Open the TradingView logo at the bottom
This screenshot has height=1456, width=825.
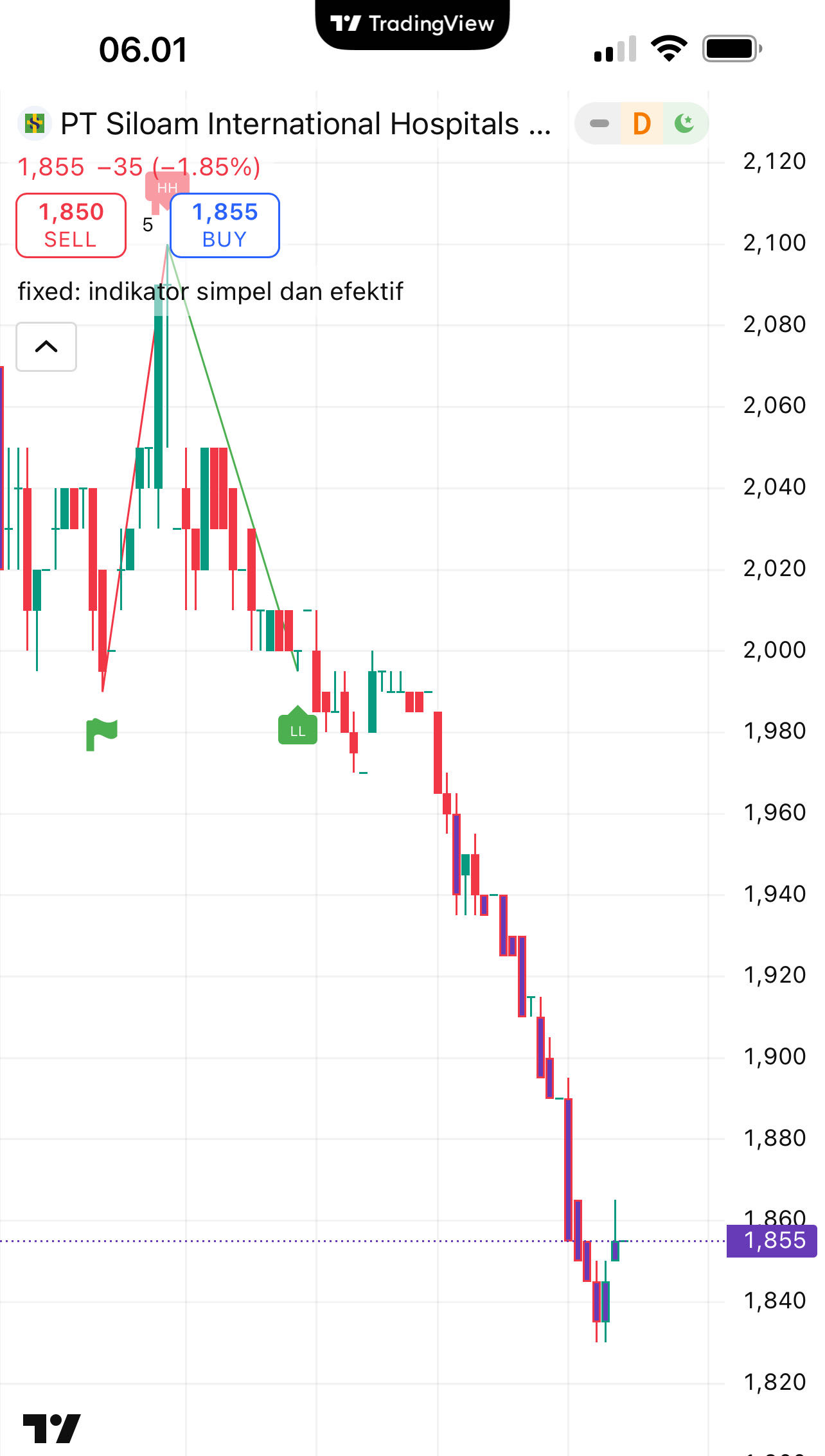(x=51, y=1428)
